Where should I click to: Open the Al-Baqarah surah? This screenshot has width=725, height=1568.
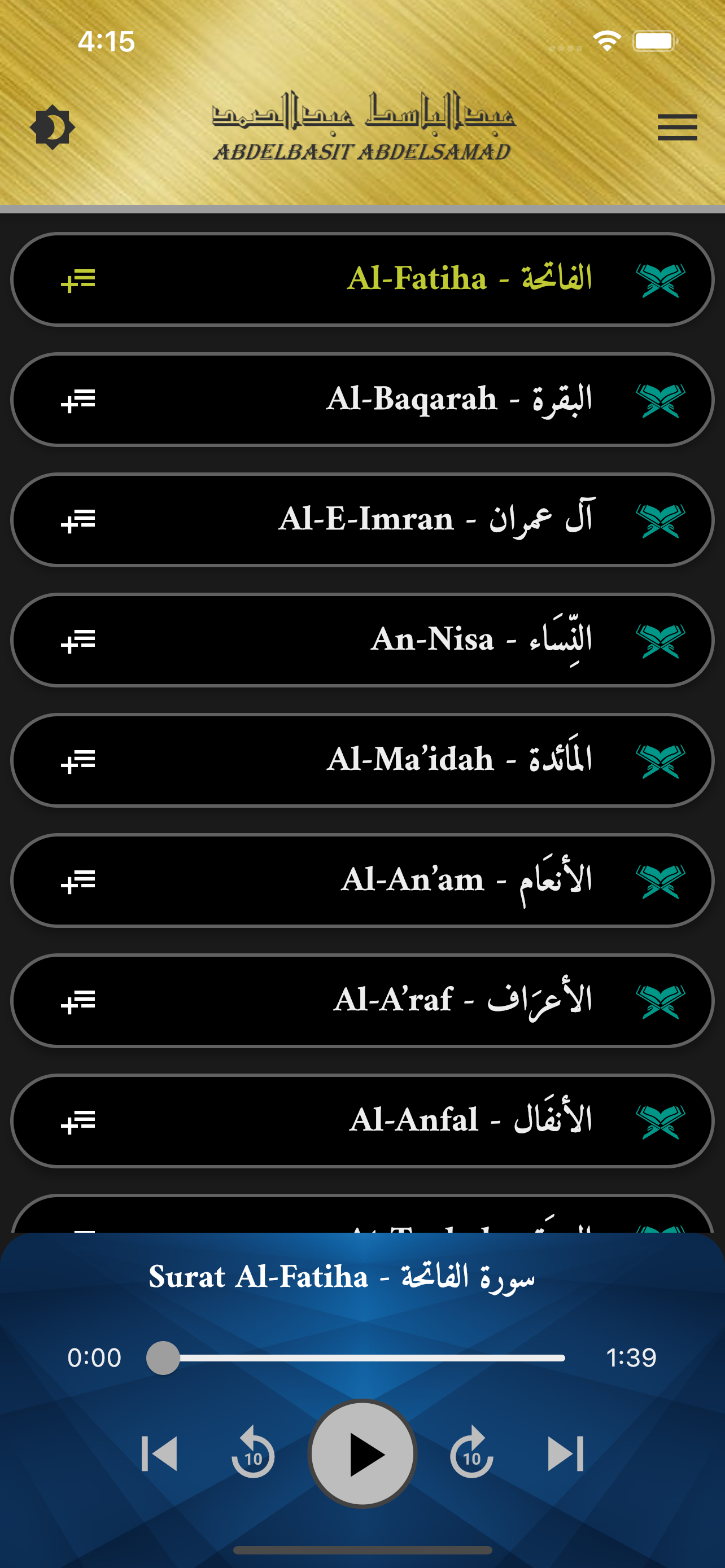click(x=362, y=399)
